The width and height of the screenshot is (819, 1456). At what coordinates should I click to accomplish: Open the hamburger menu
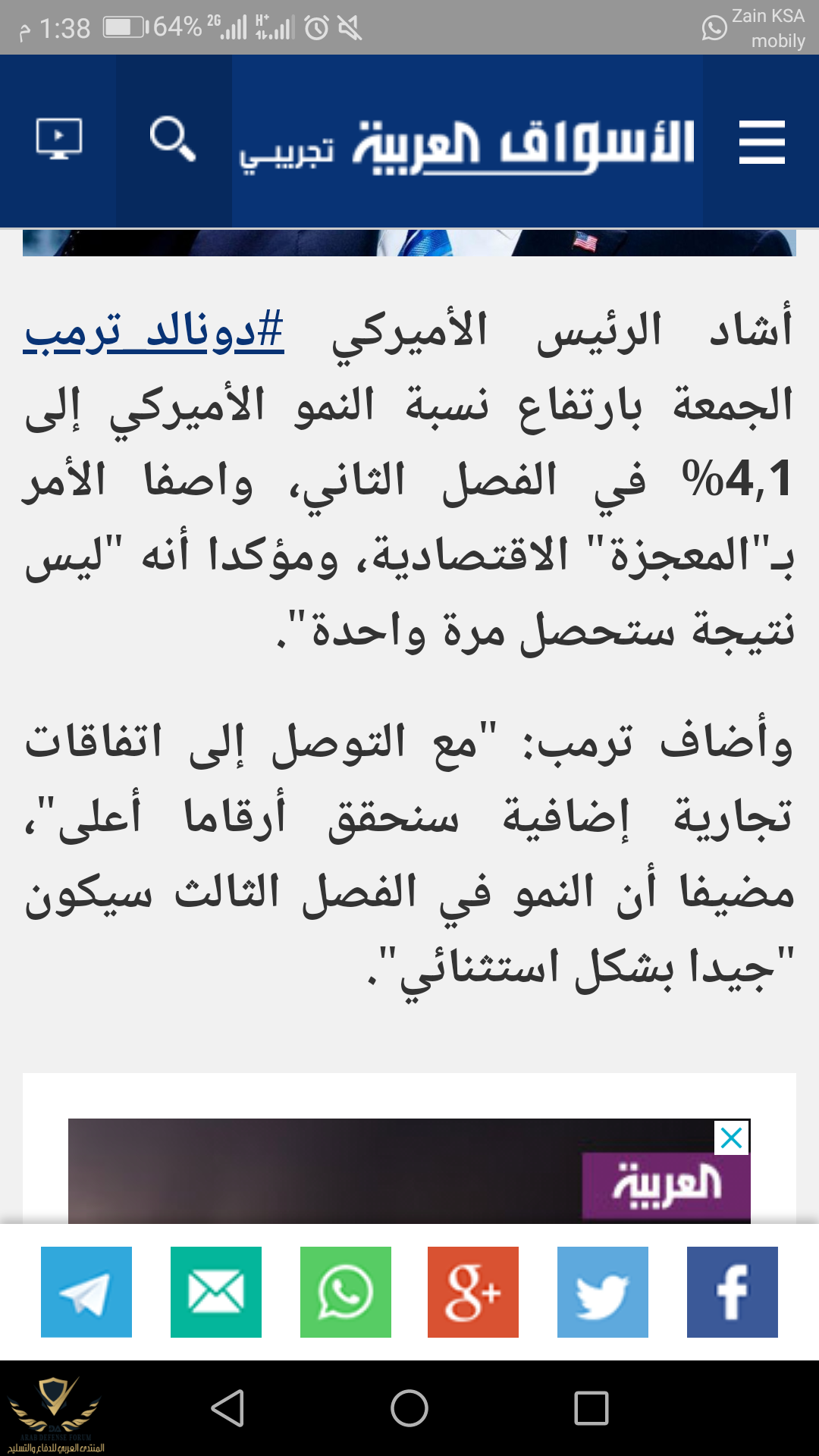(761, 142)
